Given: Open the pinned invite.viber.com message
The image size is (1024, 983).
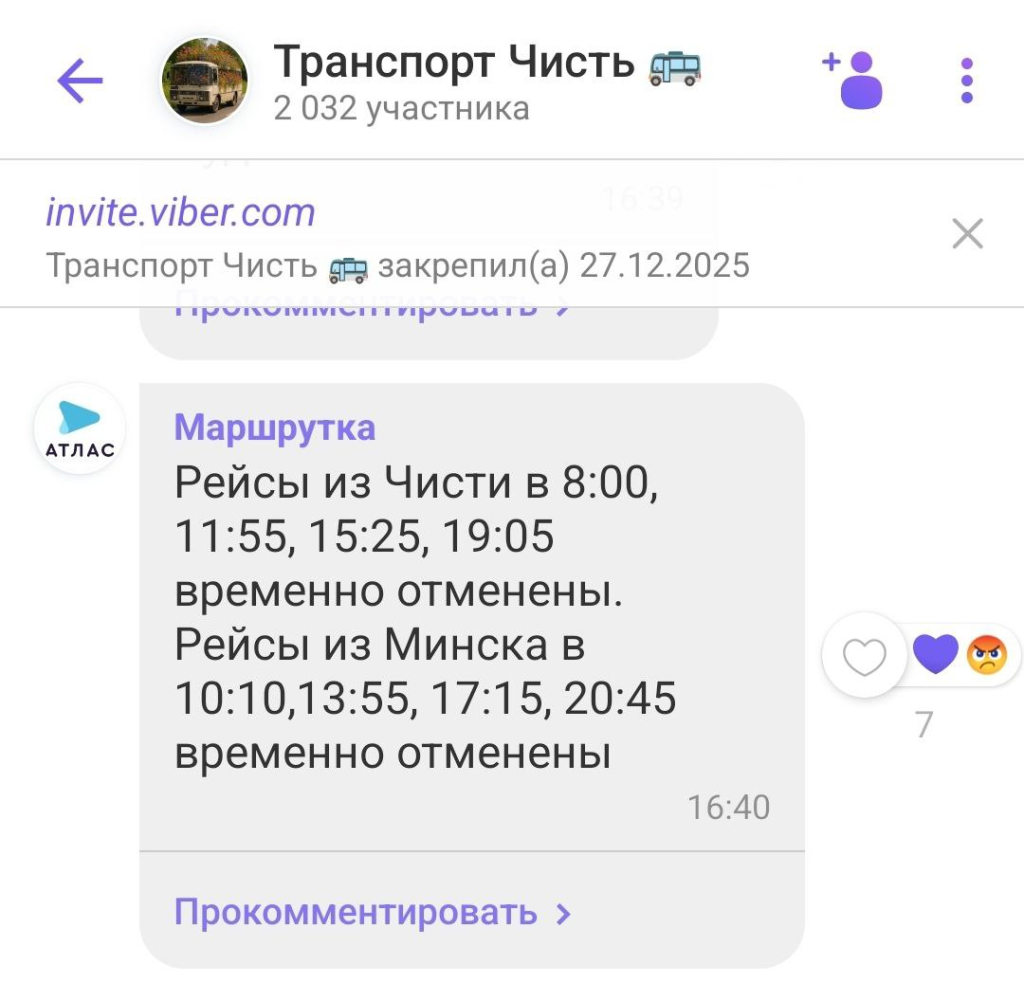Looking at the screenshot, I should (x=400, y=236).
